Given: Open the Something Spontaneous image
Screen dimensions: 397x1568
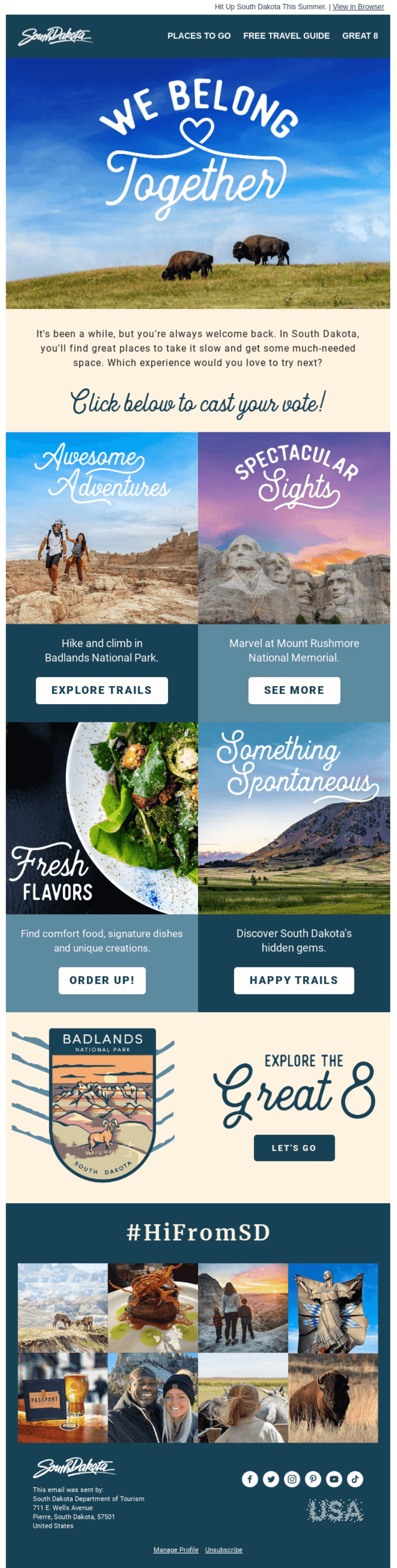Looking at the screenshot, I should (294, 818).
